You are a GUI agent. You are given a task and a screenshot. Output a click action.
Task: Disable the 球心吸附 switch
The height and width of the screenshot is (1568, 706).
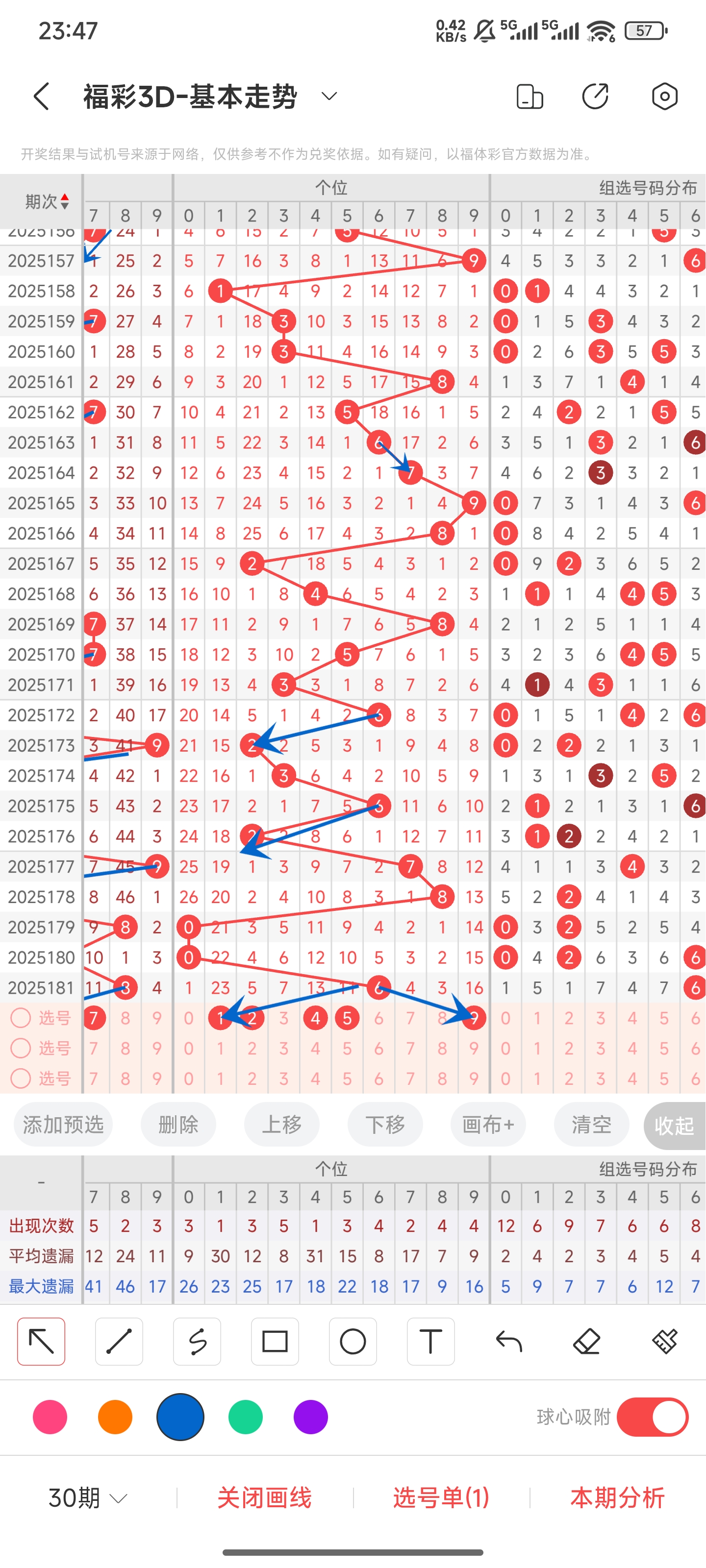[x=653, y=1417]
